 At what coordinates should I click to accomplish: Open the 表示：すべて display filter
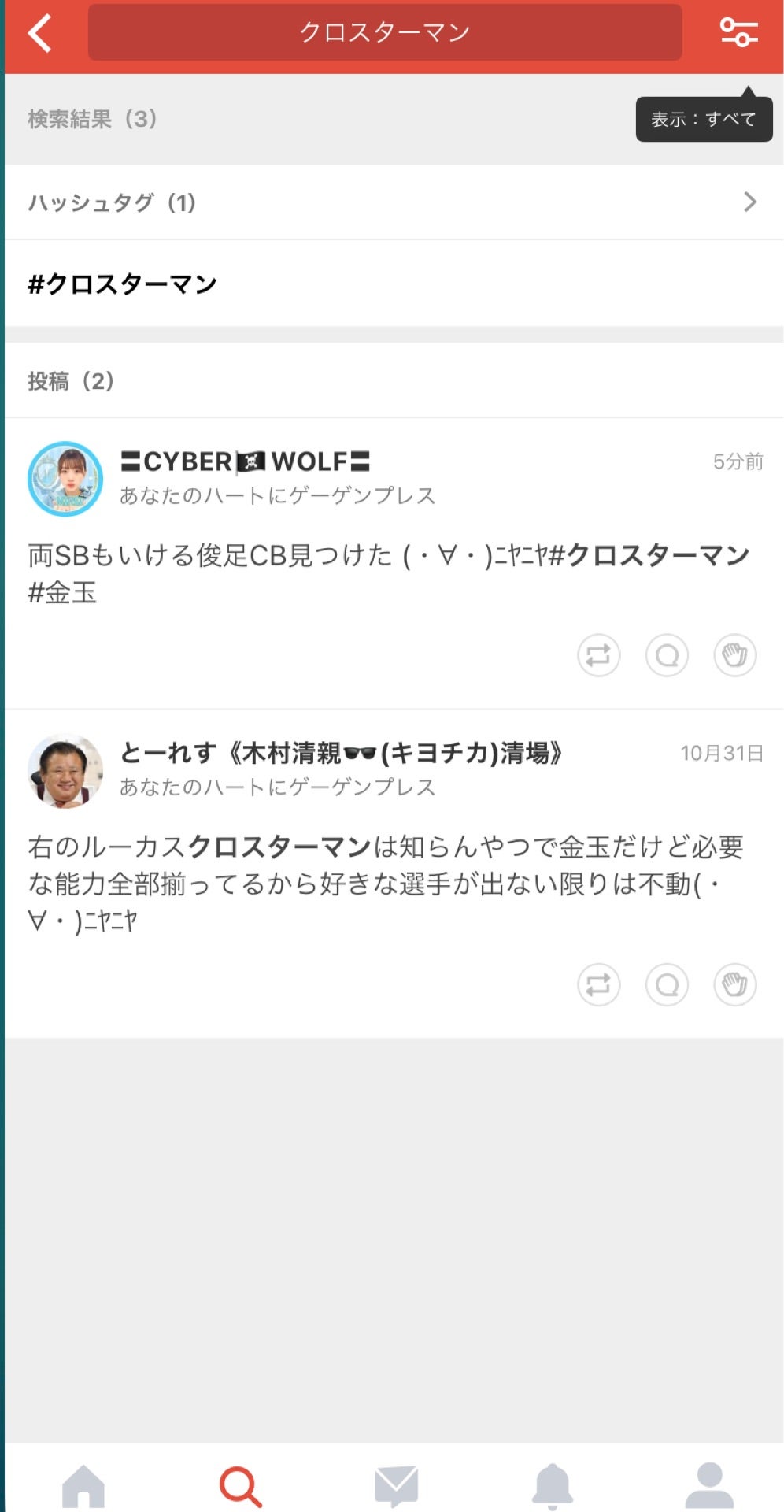pos(704,119)
